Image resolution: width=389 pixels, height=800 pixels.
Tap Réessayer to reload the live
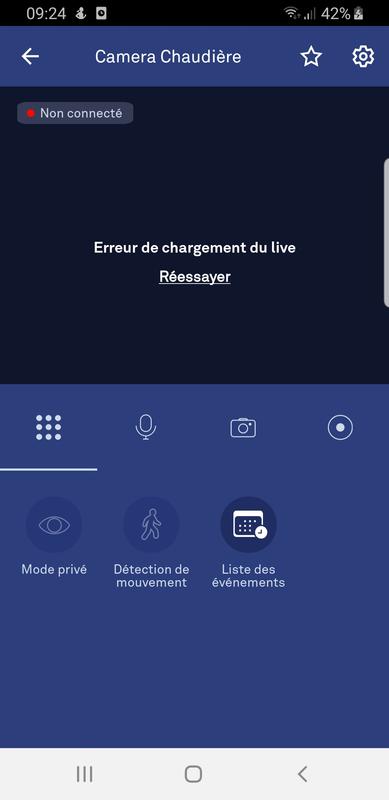(194, 277)
